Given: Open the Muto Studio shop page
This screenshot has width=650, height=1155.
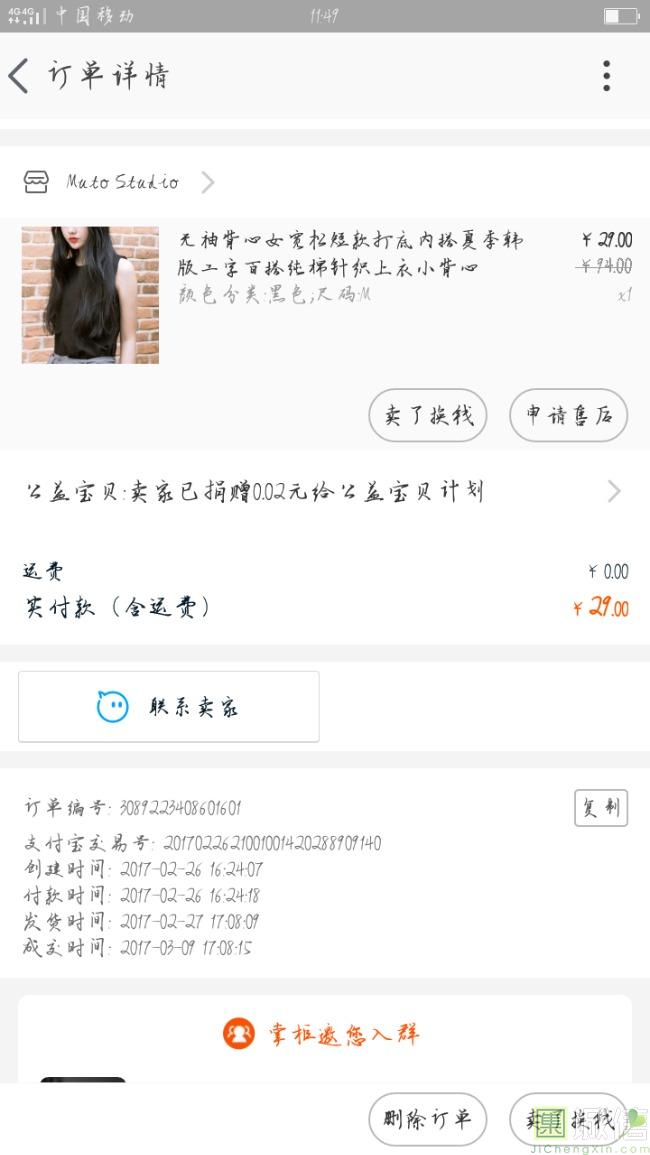Looking at the screenshot, I should (x=122, y=182).
